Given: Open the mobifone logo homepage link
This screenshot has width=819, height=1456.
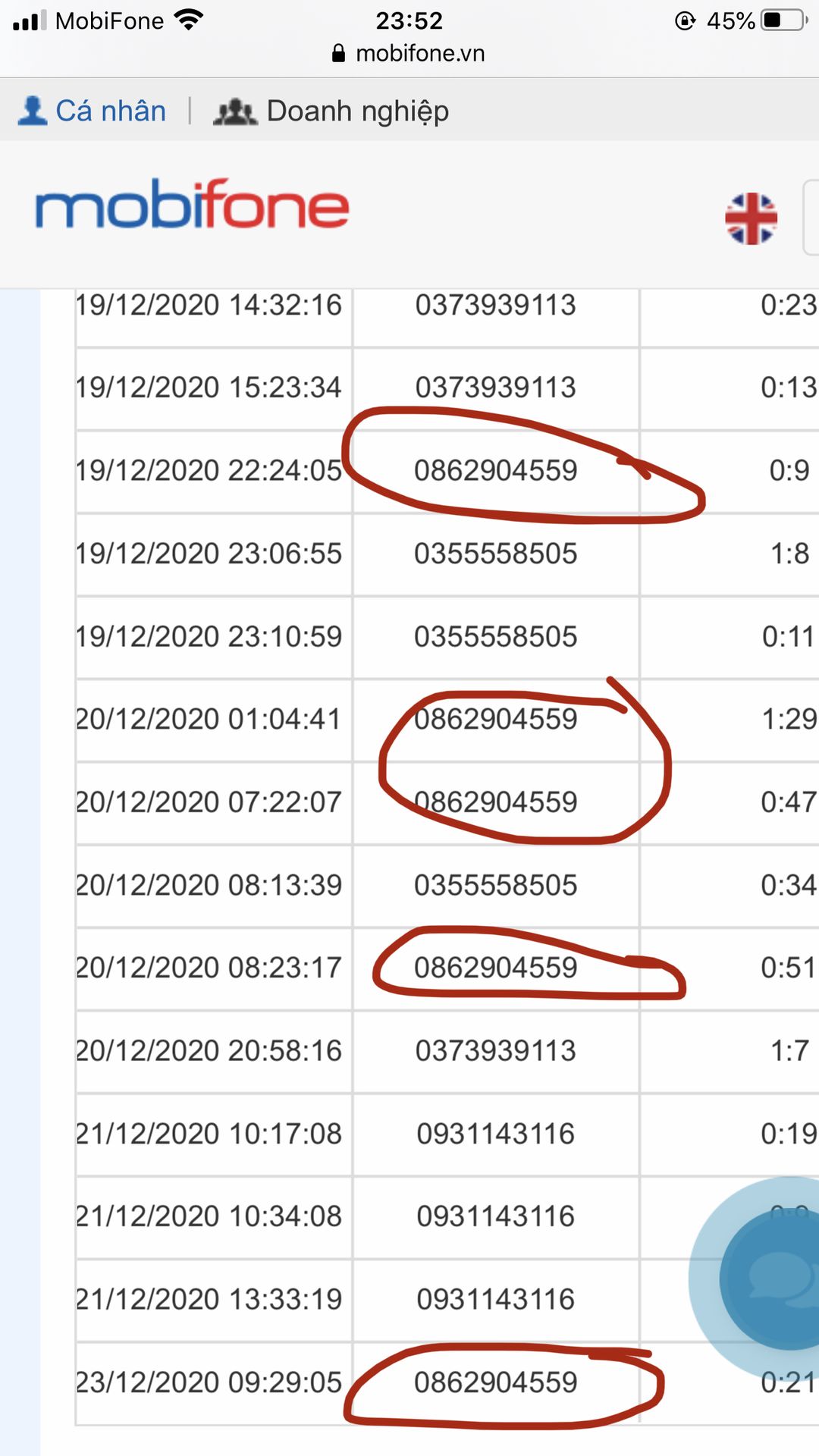Looking at the screenshot, I should point(192,204).
